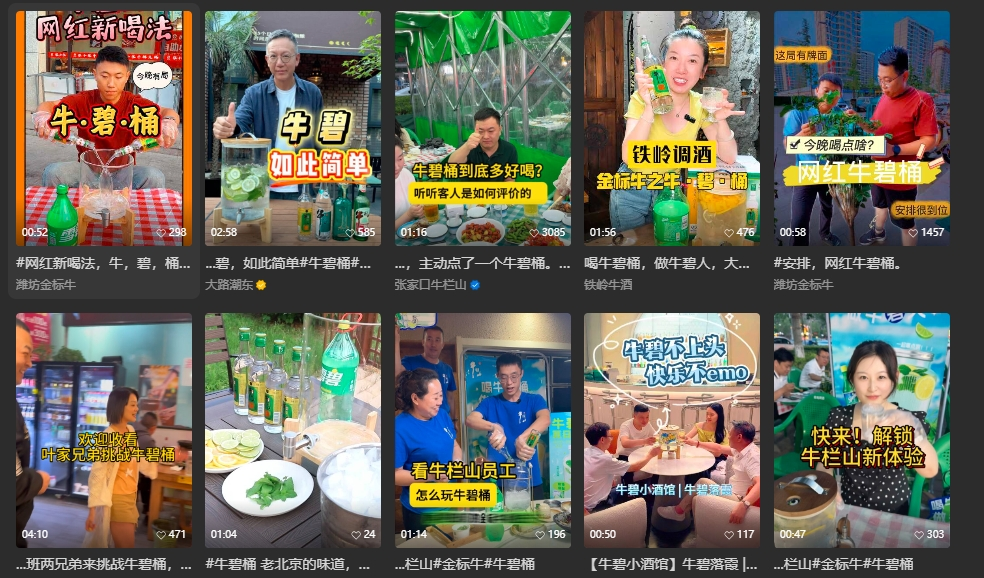The width and height of the screenshot is (984, 578).
Task: Open the 老北京的味道 video
Action: click(293, 430)
